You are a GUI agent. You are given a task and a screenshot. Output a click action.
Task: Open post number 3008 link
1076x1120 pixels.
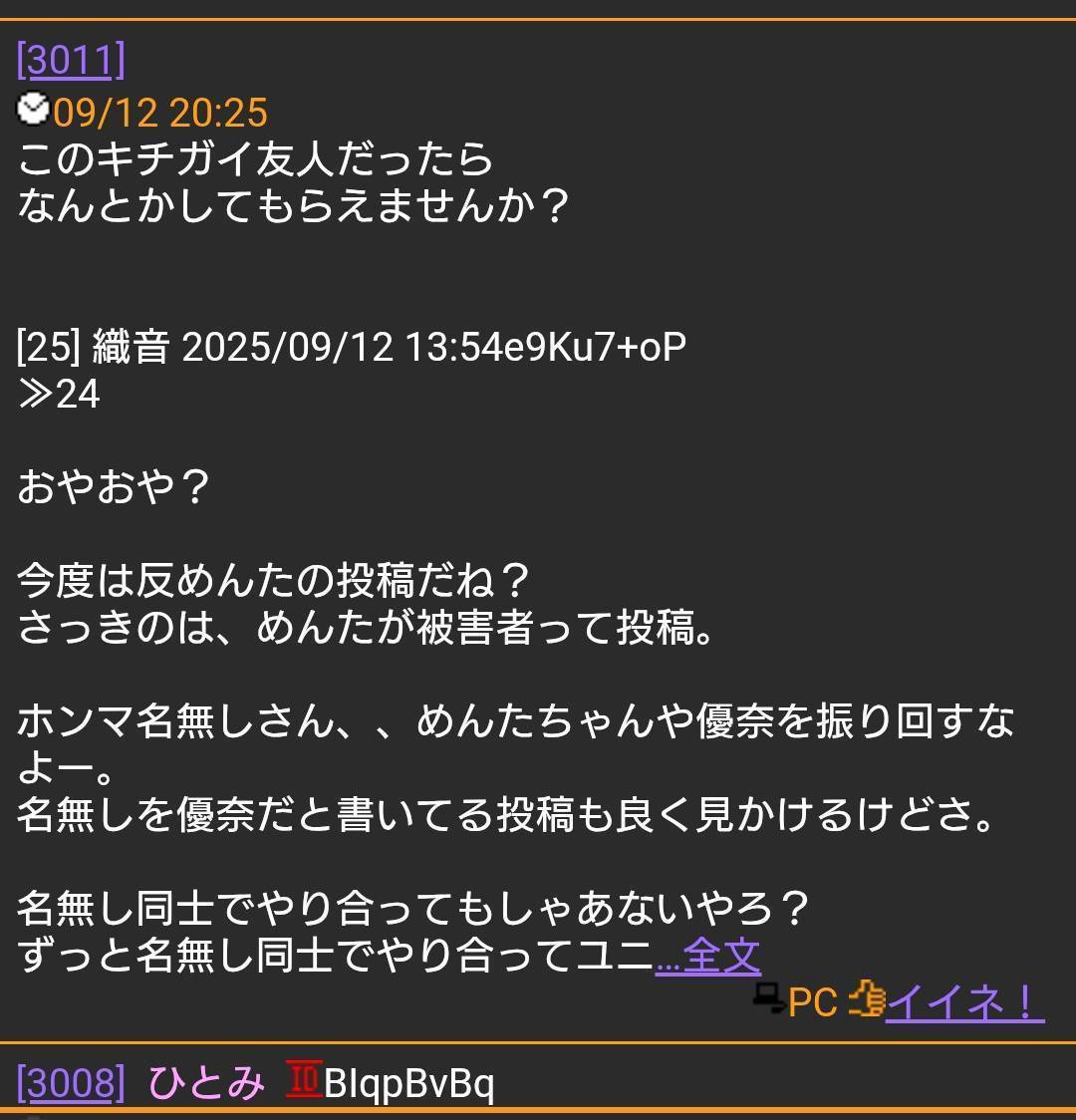pyautogui.click(x=71, y=1082)
